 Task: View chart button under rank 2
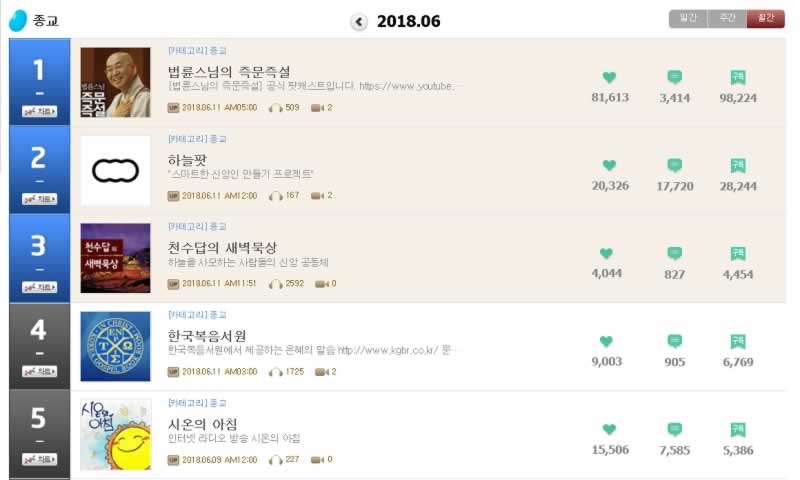coord(39,201)
